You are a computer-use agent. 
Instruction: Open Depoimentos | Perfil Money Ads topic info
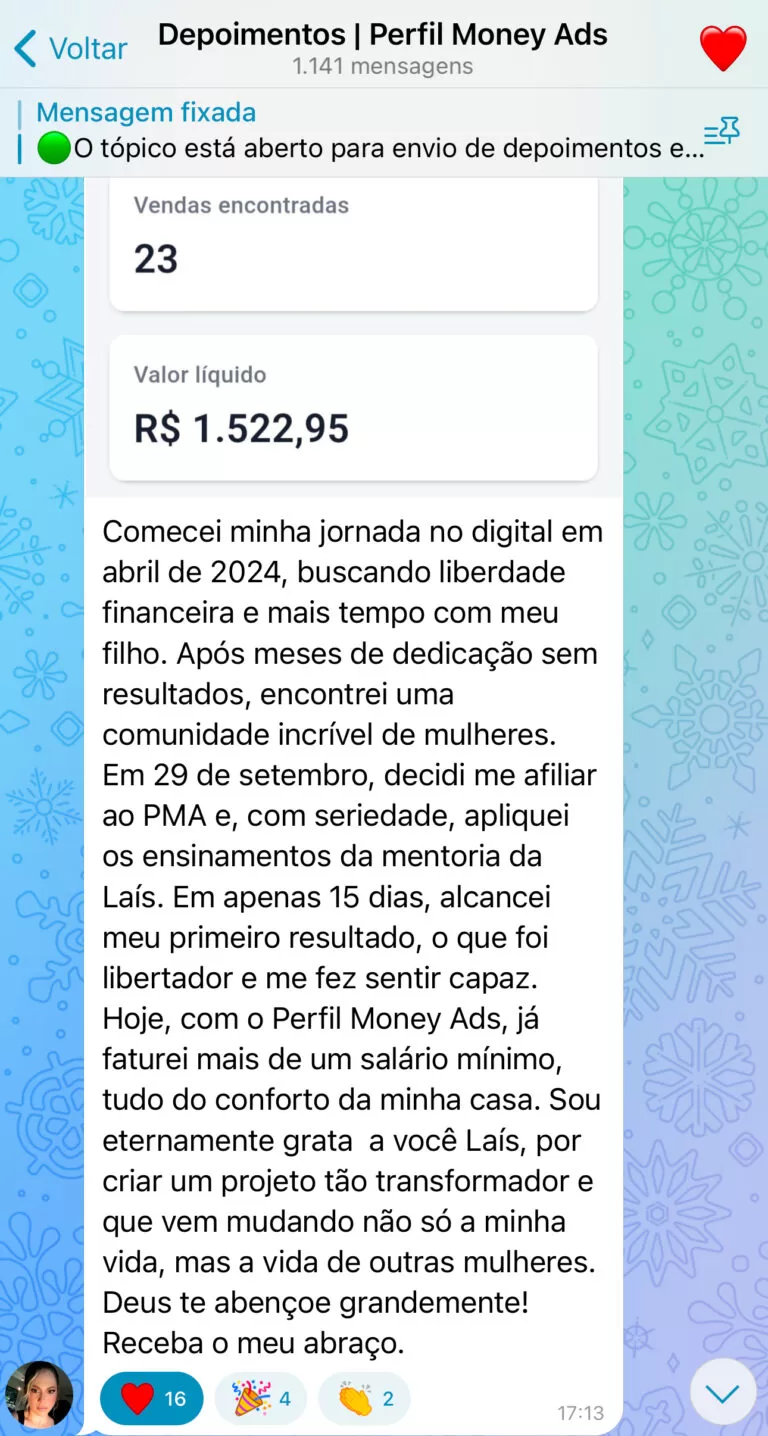point(383,48)
